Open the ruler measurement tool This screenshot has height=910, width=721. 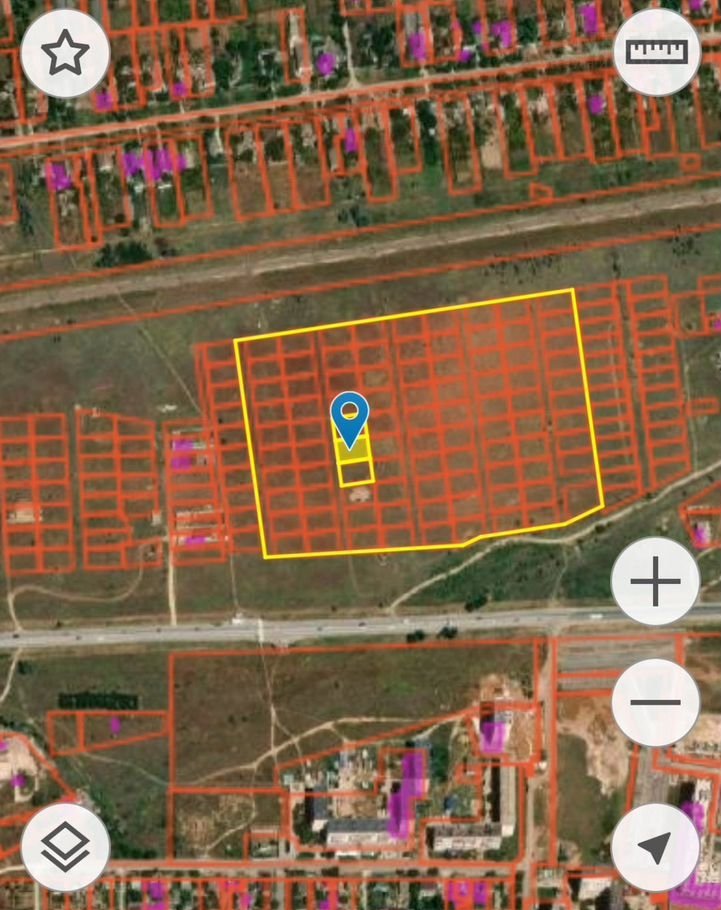656,53
